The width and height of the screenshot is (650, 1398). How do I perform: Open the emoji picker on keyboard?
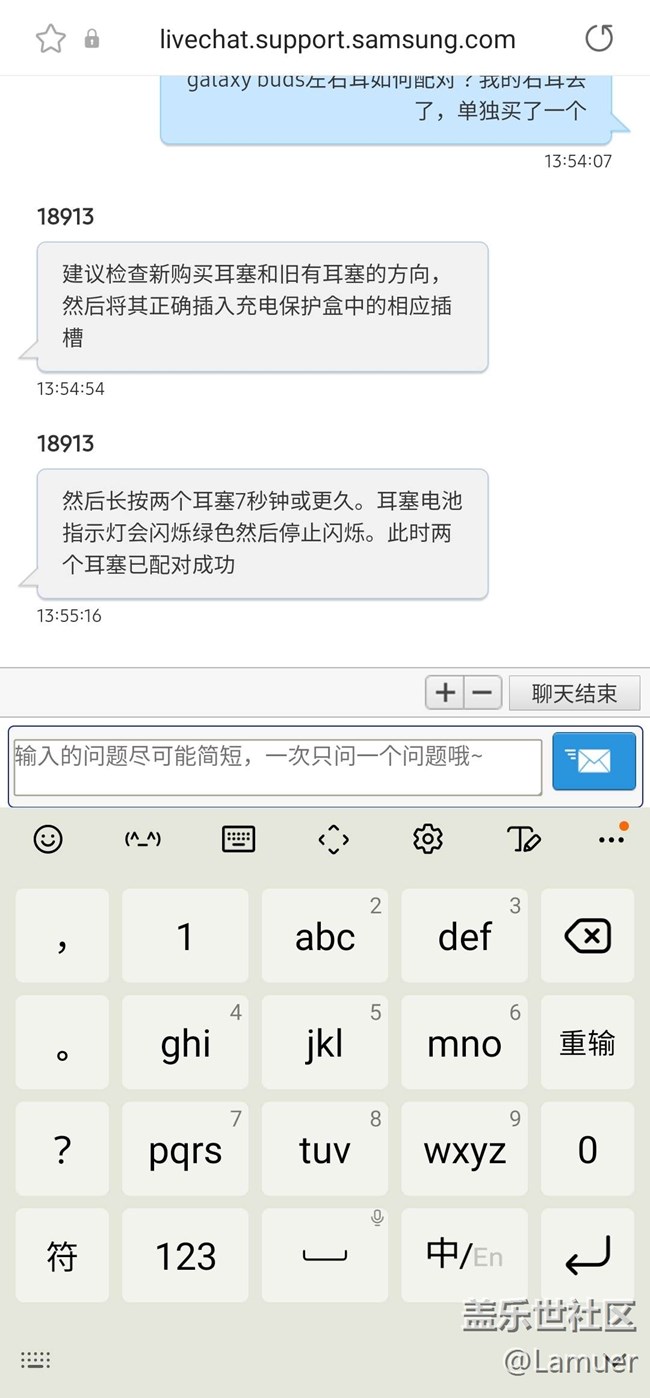48,839
